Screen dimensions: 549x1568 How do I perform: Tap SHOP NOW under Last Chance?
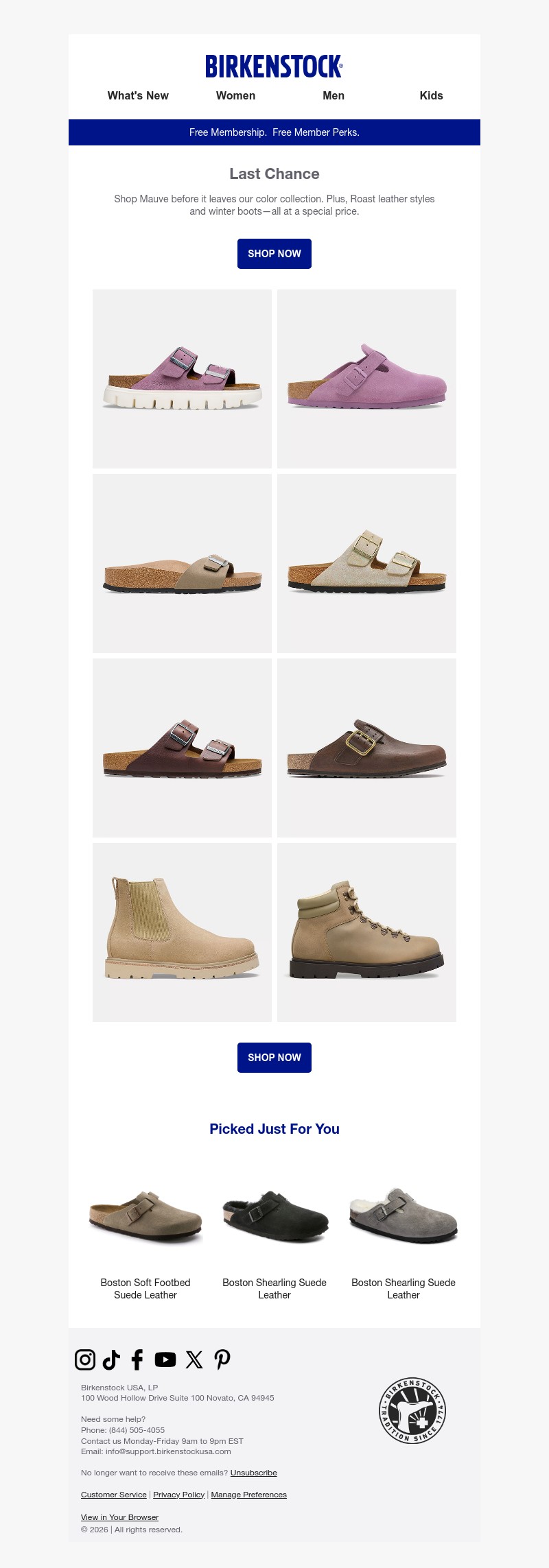[x=274, y=254]
